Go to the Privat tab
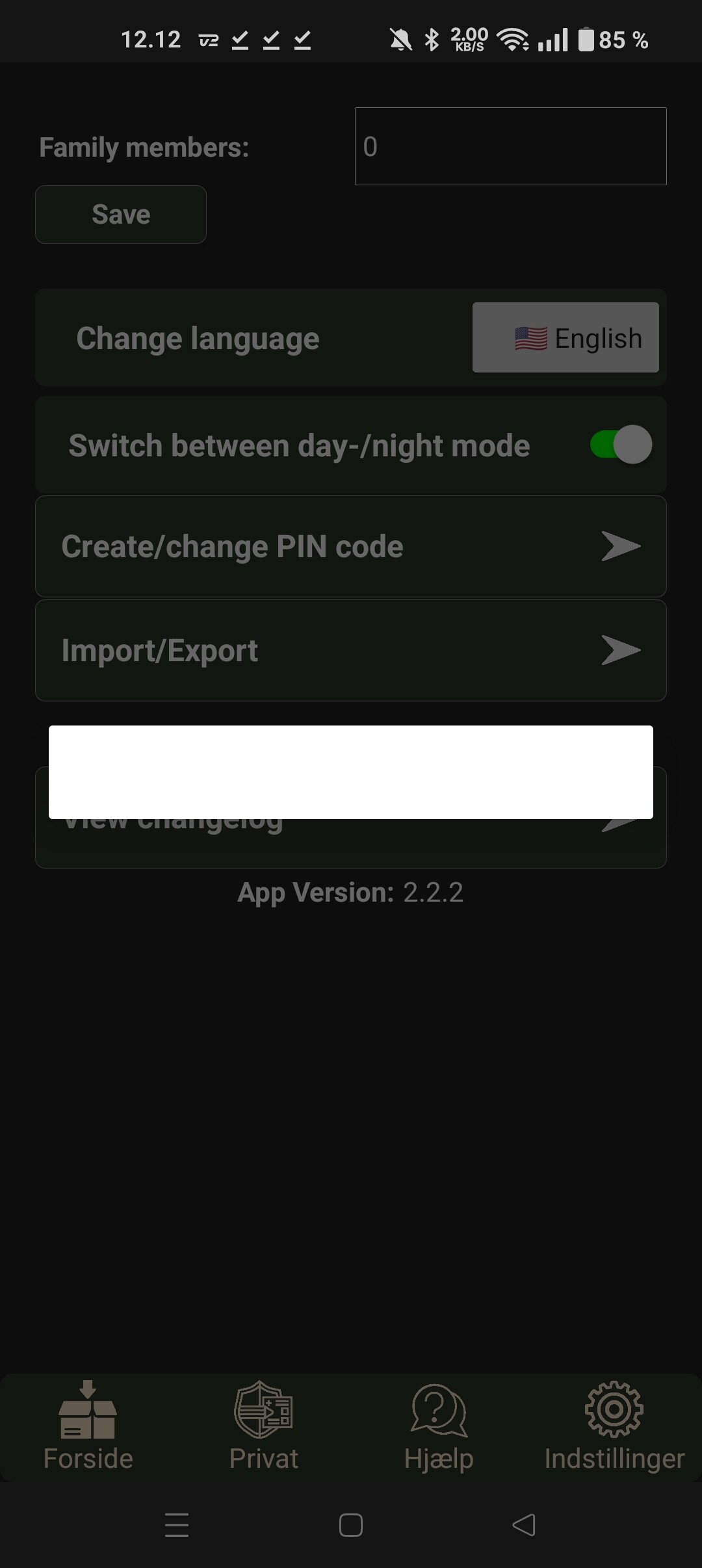 pos(263,1426)
